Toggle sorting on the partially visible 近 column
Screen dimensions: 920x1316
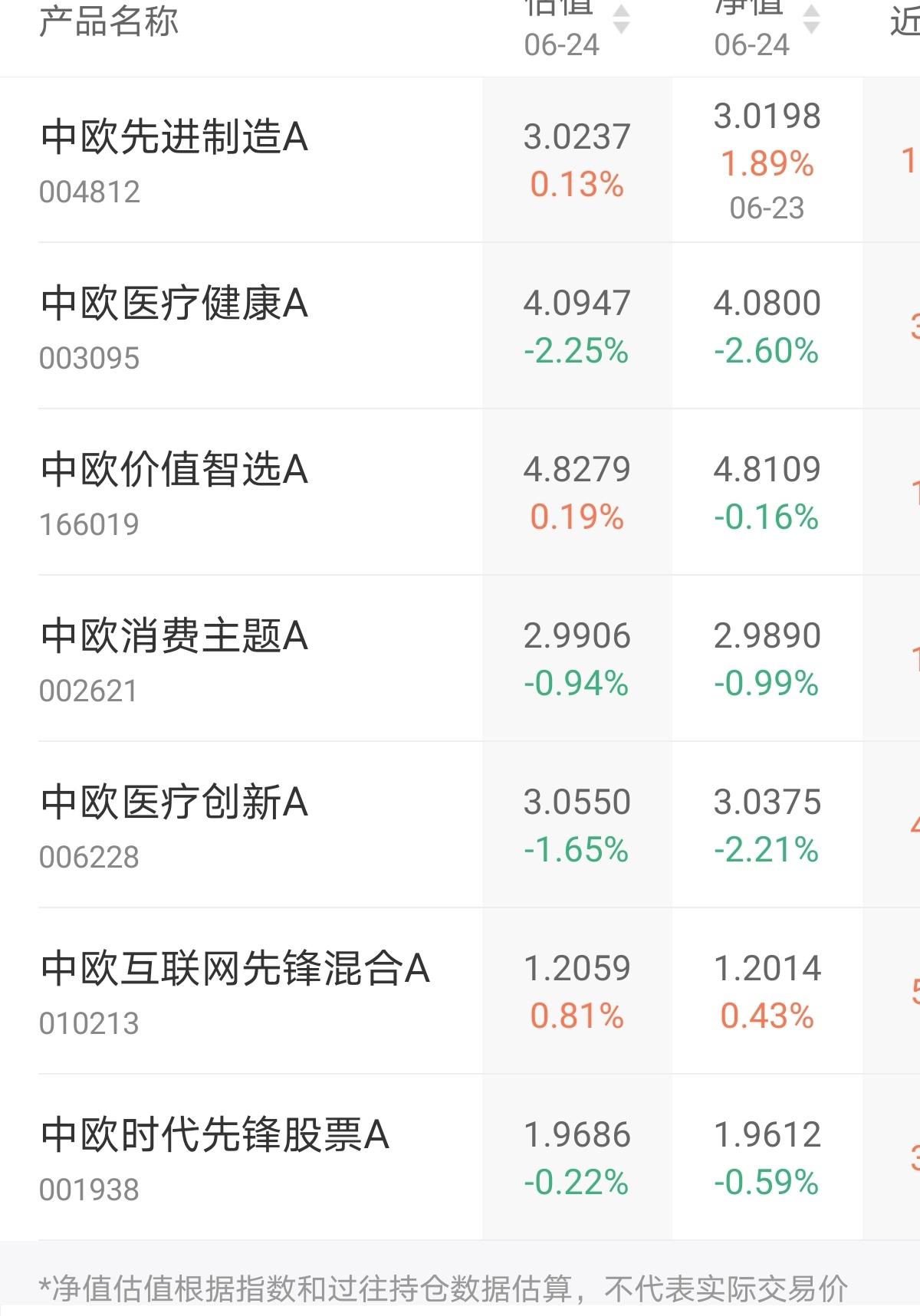click(907, 19)
